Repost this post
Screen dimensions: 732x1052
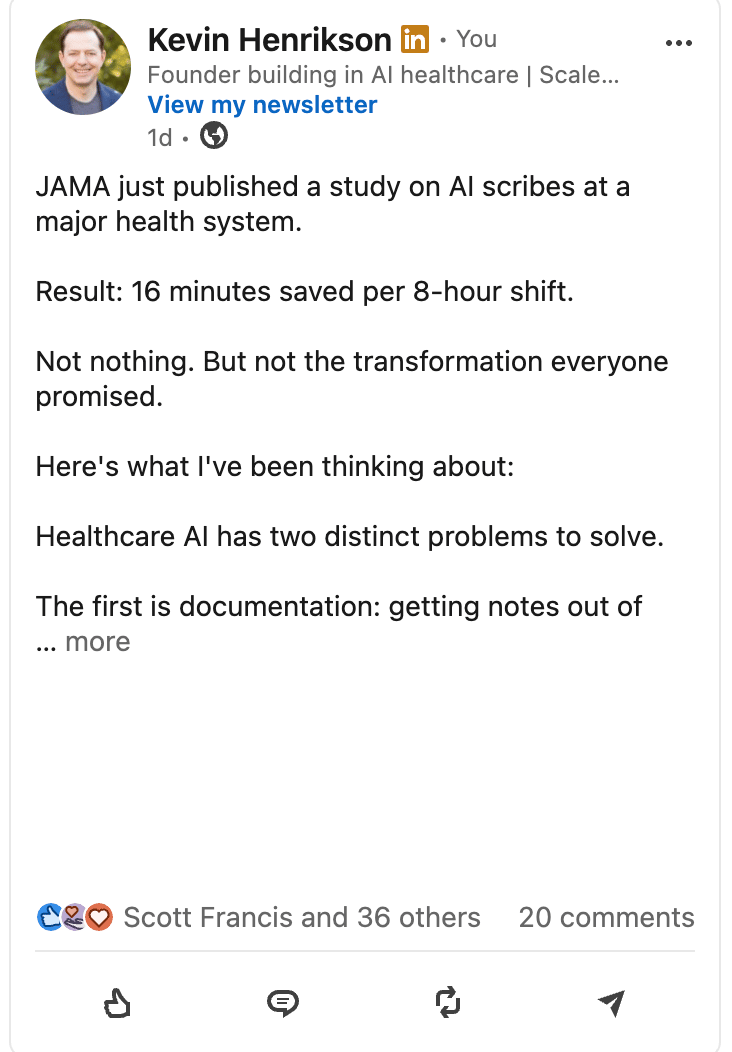[x=447, y=1002]
